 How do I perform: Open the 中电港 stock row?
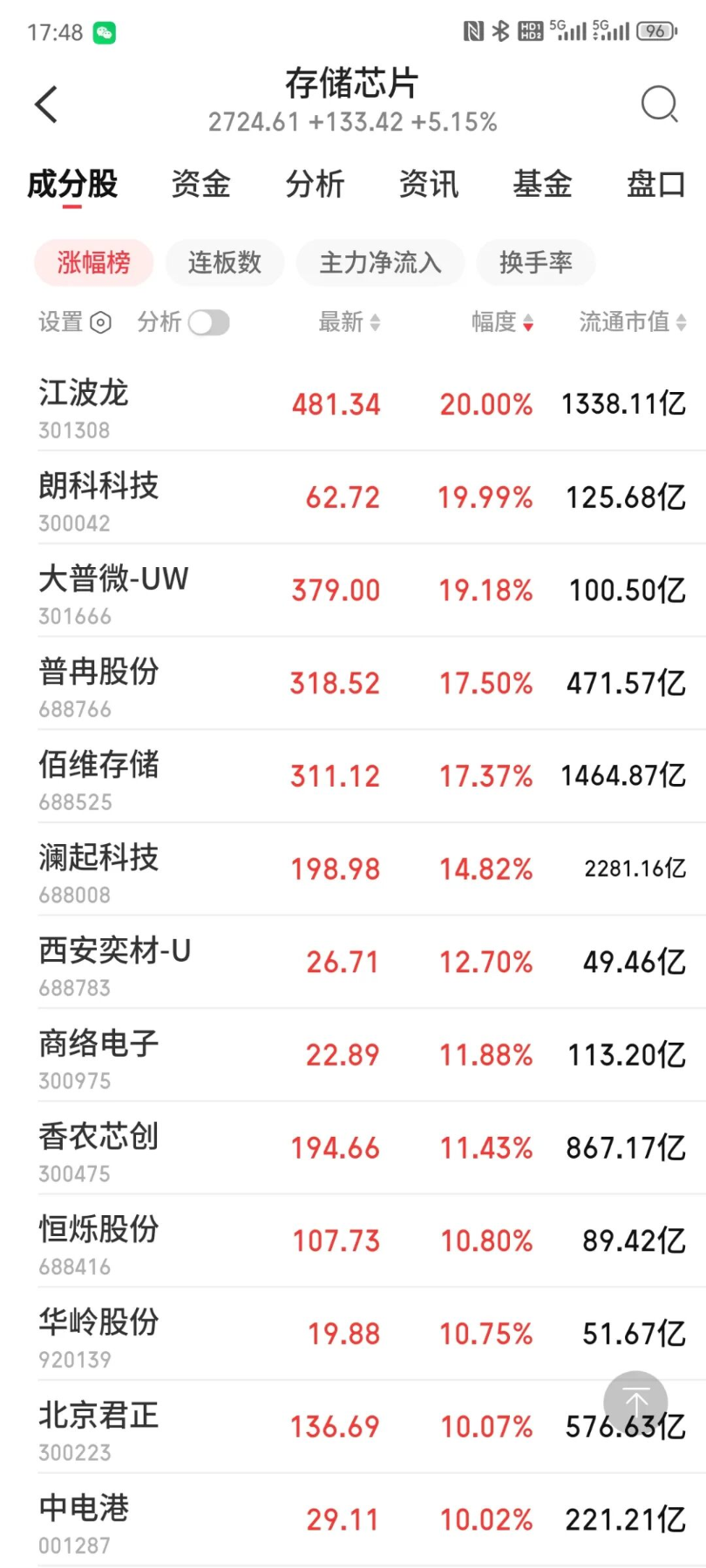pos(371,1520)
